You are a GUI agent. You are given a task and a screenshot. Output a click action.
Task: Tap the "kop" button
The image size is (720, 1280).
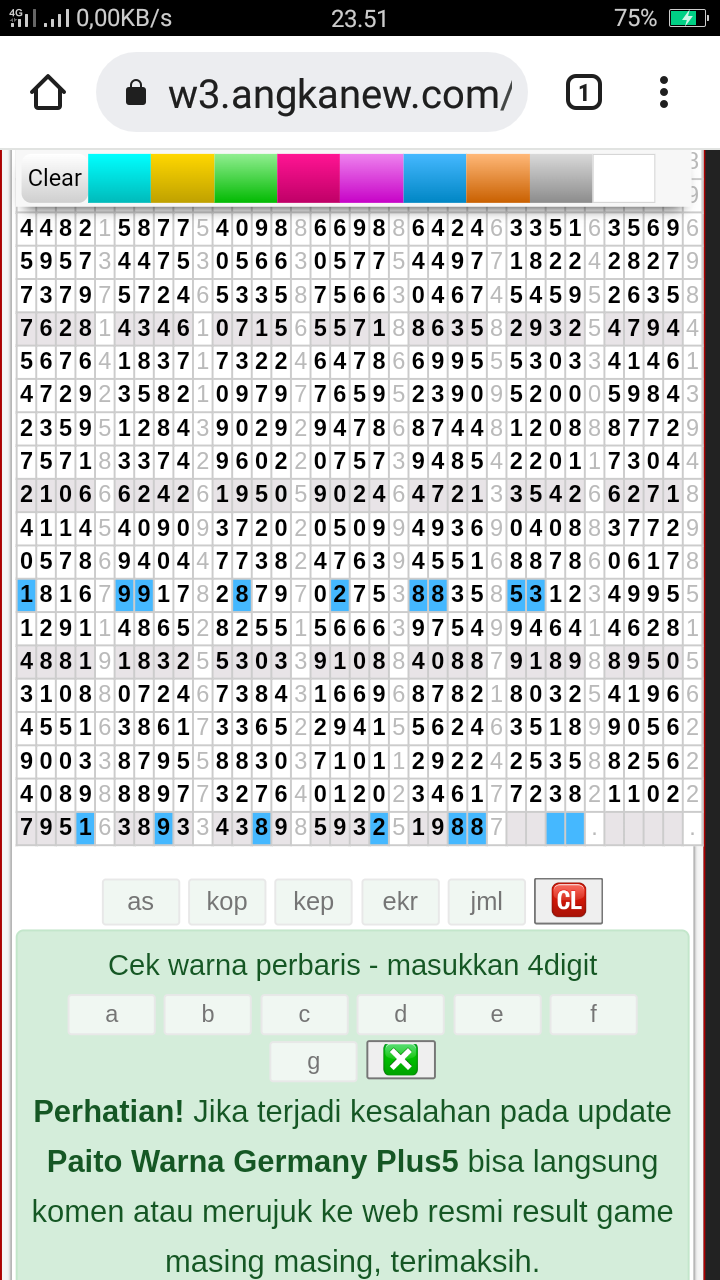(x=227, y=901)
